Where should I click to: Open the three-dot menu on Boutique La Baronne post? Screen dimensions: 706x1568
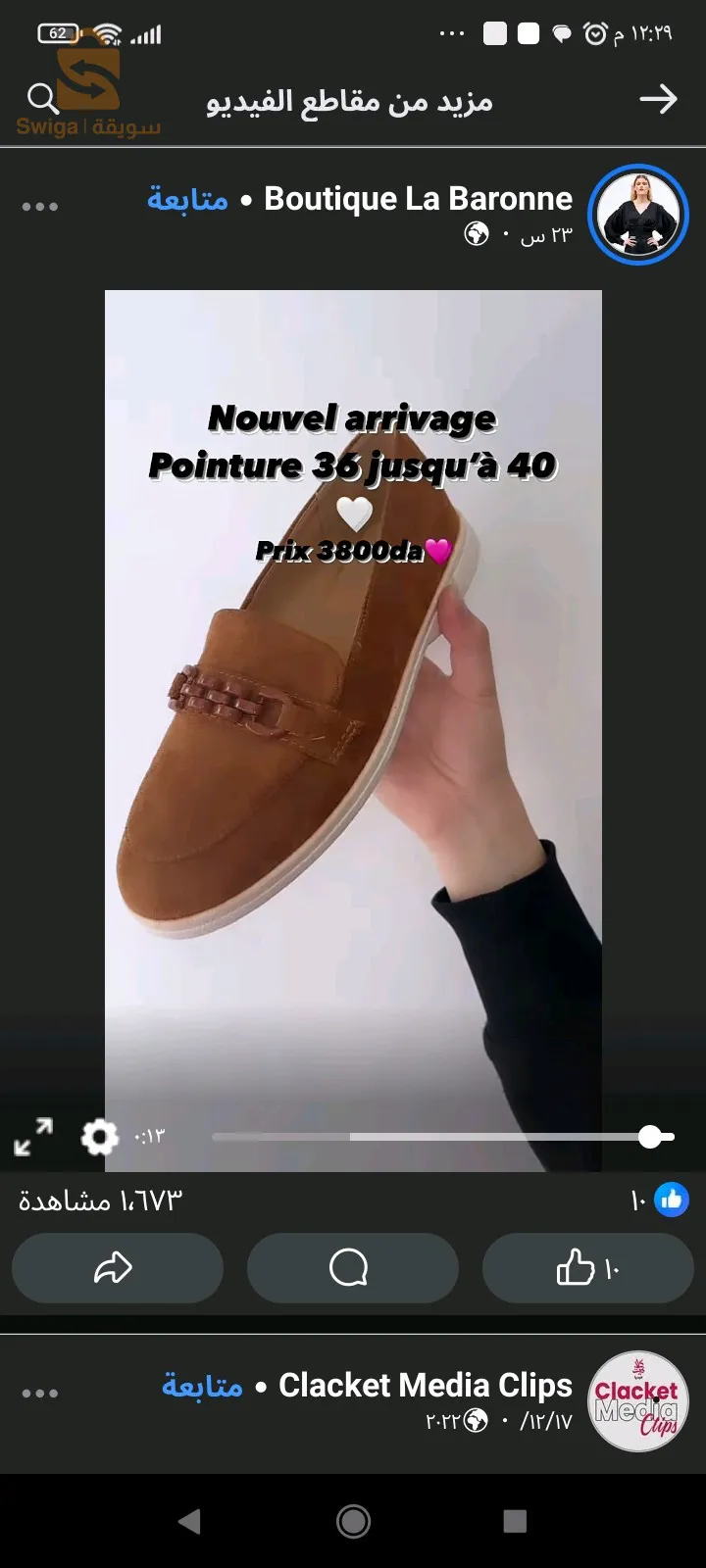click(x=40, y=206)
